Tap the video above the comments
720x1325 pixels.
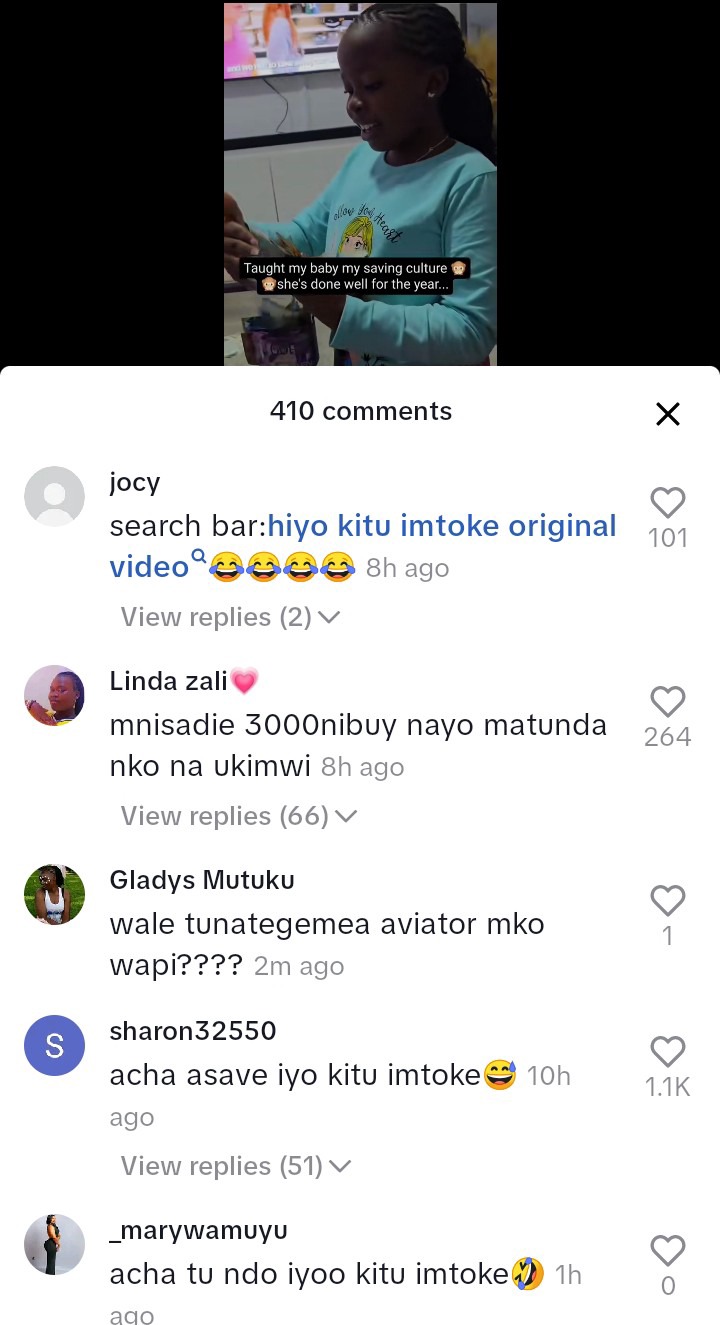pos(360,180)
